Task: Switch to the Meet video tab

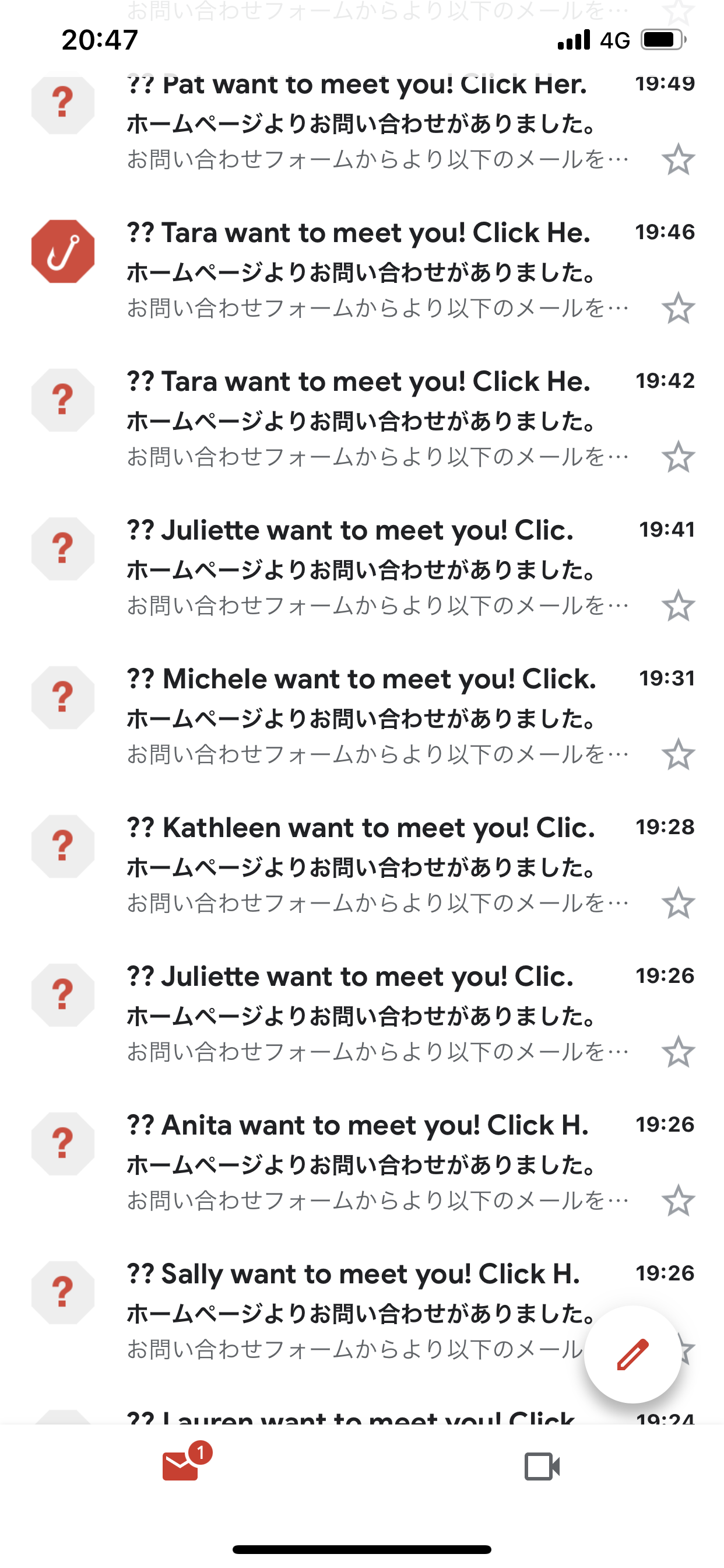Action: pyautogui.click(x=542, y=1466)
